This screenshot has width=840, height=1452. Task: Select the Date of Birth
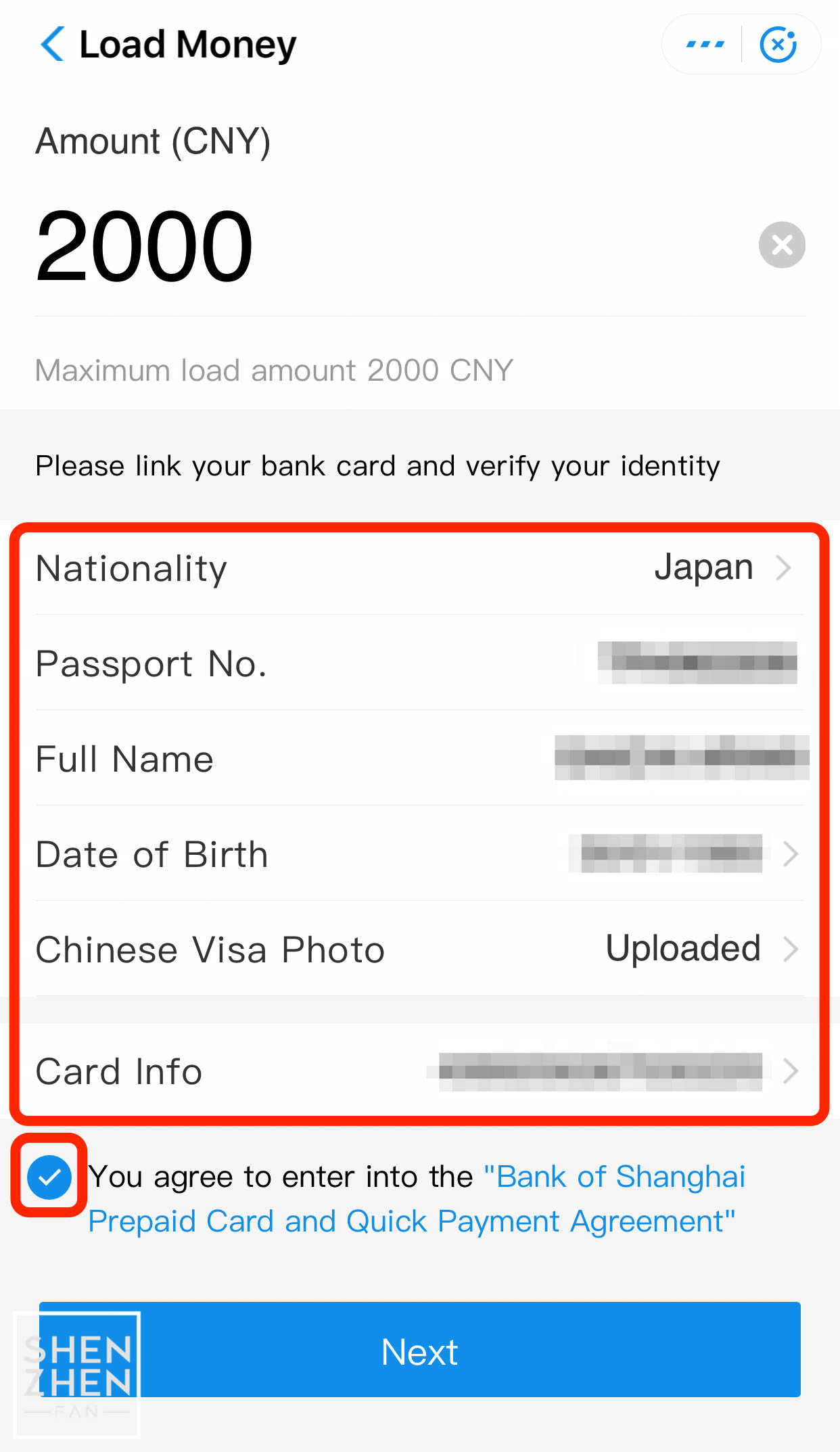point(419,853)
